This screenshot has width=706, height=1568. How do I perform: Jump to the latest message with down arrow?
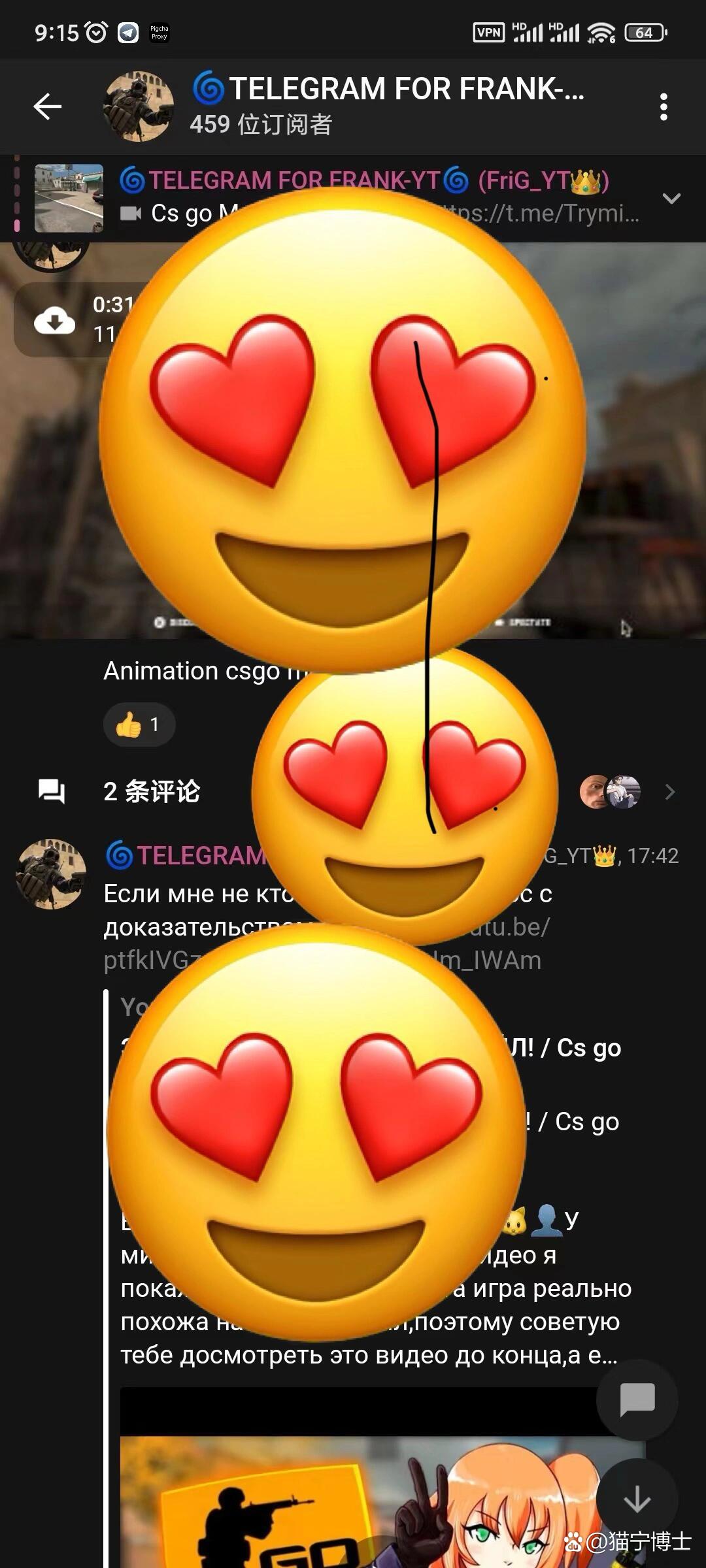637,1499
